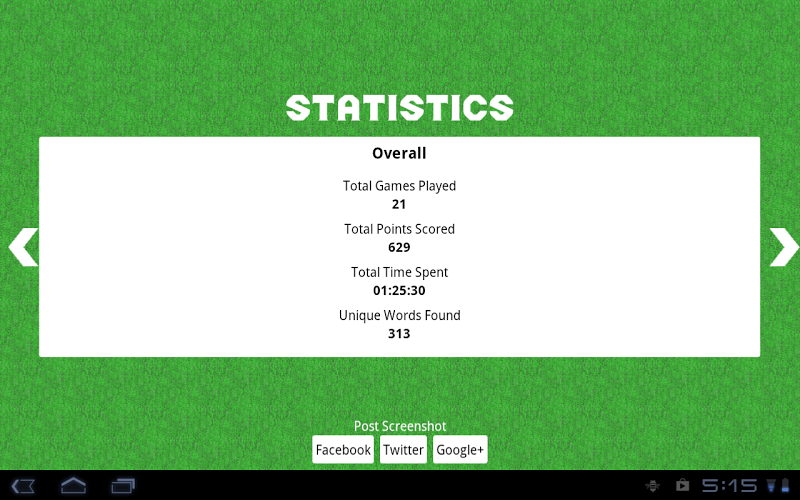This screenshot has width=800, height=500.
Task: Go to the home screen
Action: 74,486
